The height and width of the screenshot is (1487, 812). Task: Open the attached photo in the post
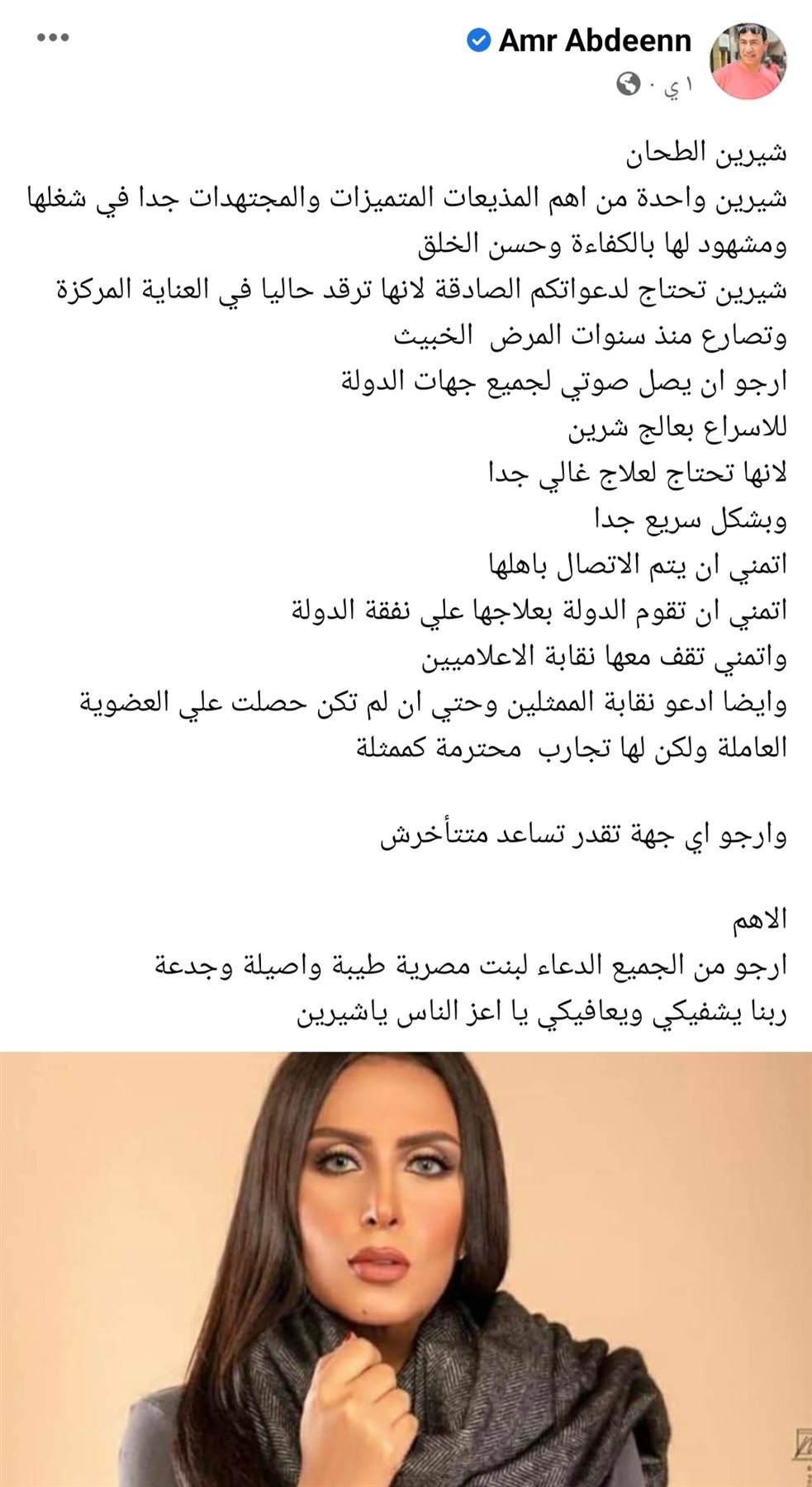tap(405, 1268)
